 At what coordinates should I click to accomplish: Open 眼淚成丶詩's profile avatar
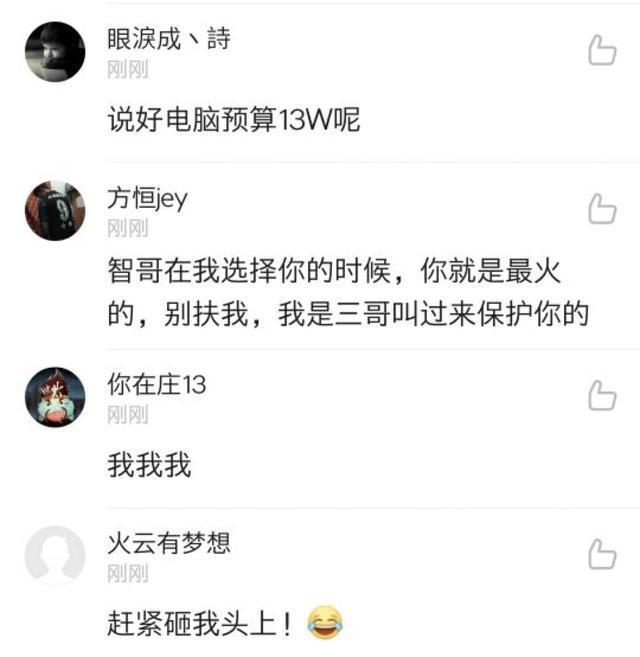pyautogui.click(x=54, y=52)
